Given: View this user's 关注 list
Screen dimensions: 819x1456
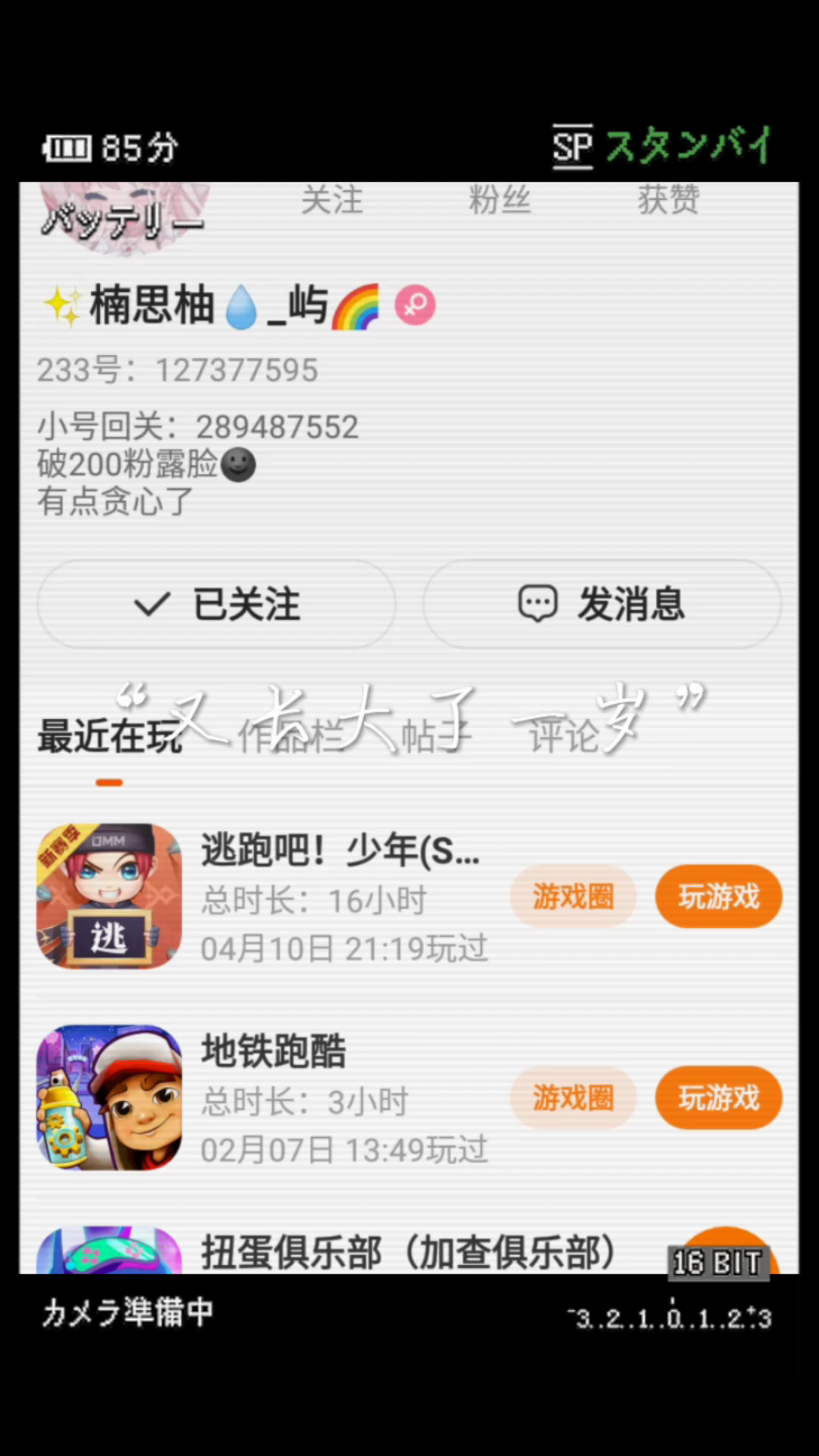Looking at the screenshot, I should (332, 200).
